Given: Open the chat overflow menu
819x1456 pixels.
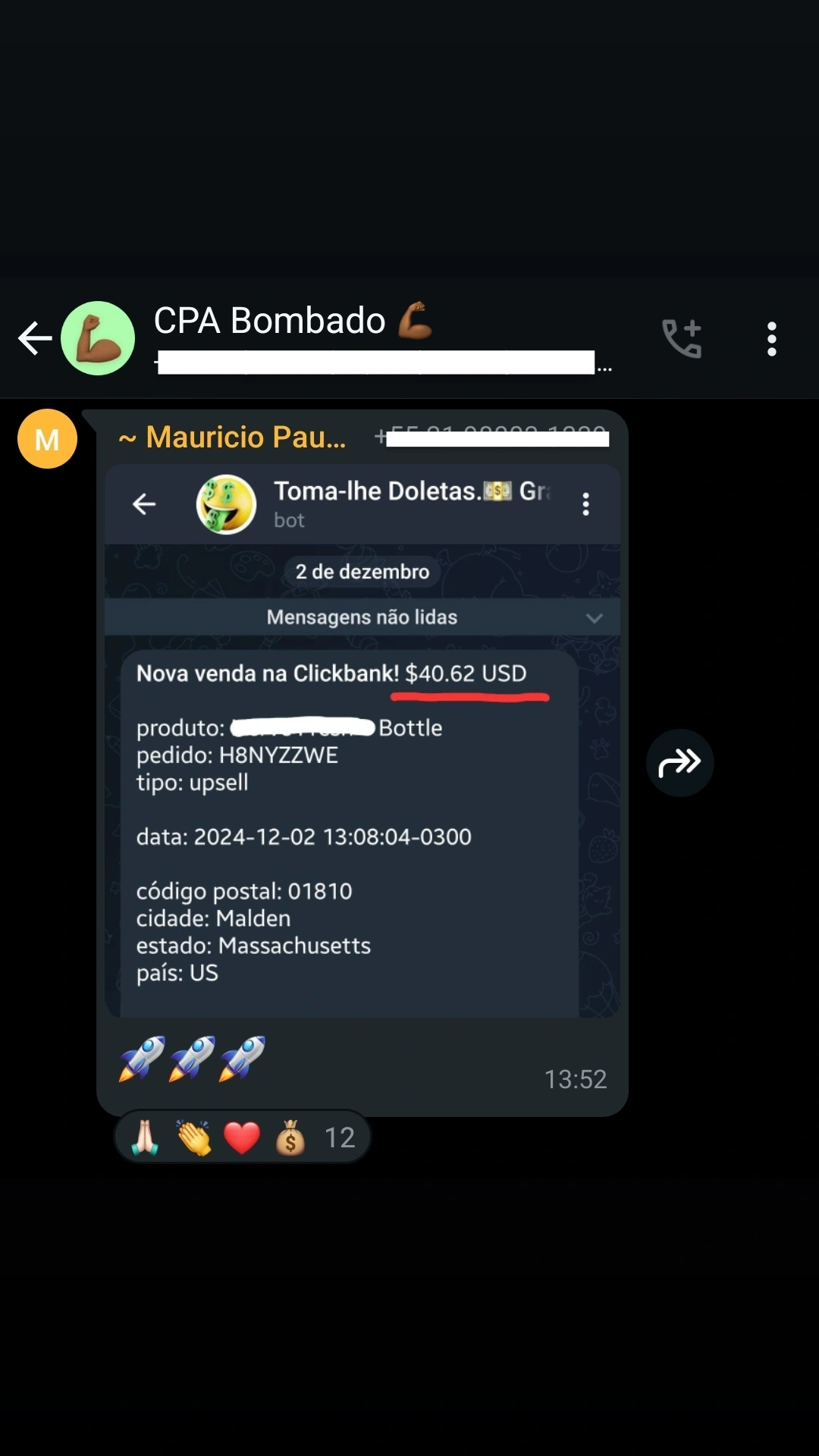Looking at the screenshot, I should coord(771,338).
